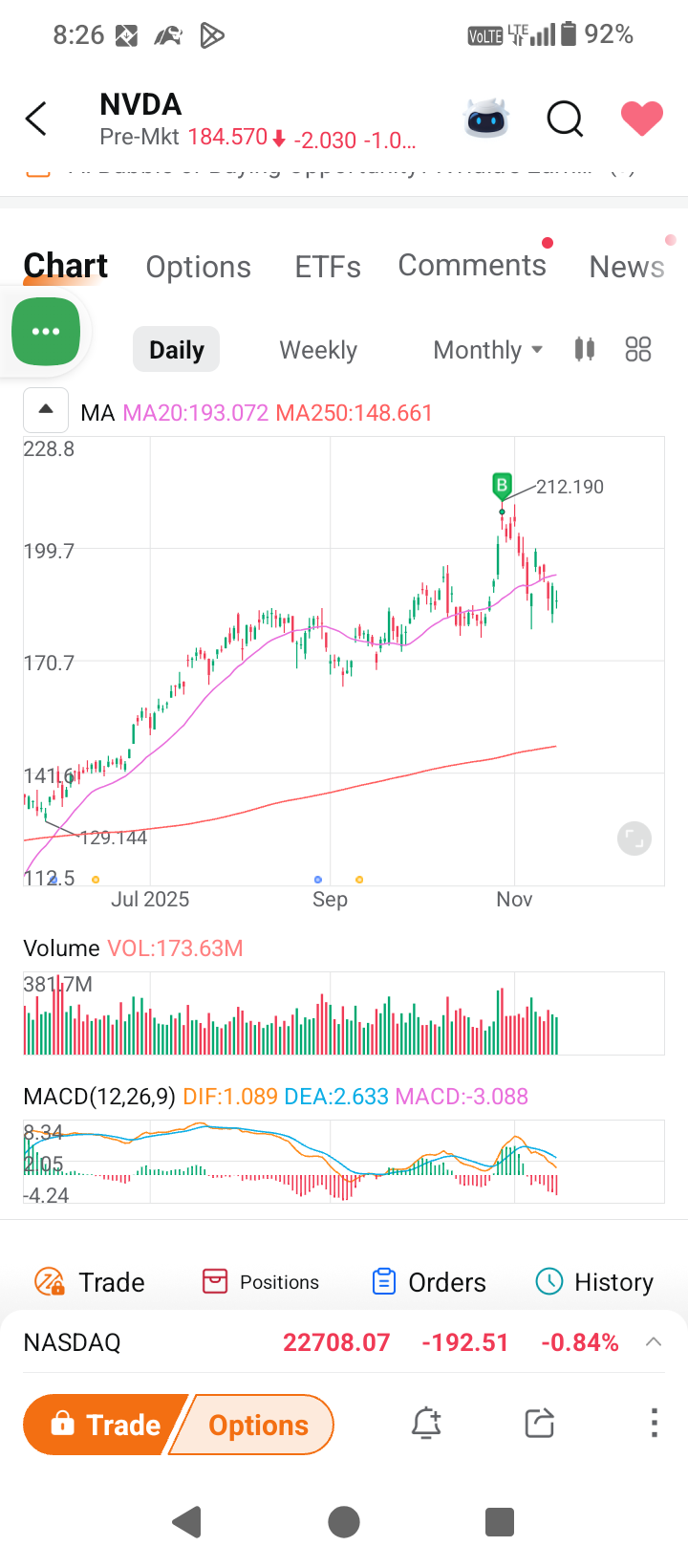Select the Weekly chart interval
This screenshot has width=688, height=1568.
click(318, 350)
